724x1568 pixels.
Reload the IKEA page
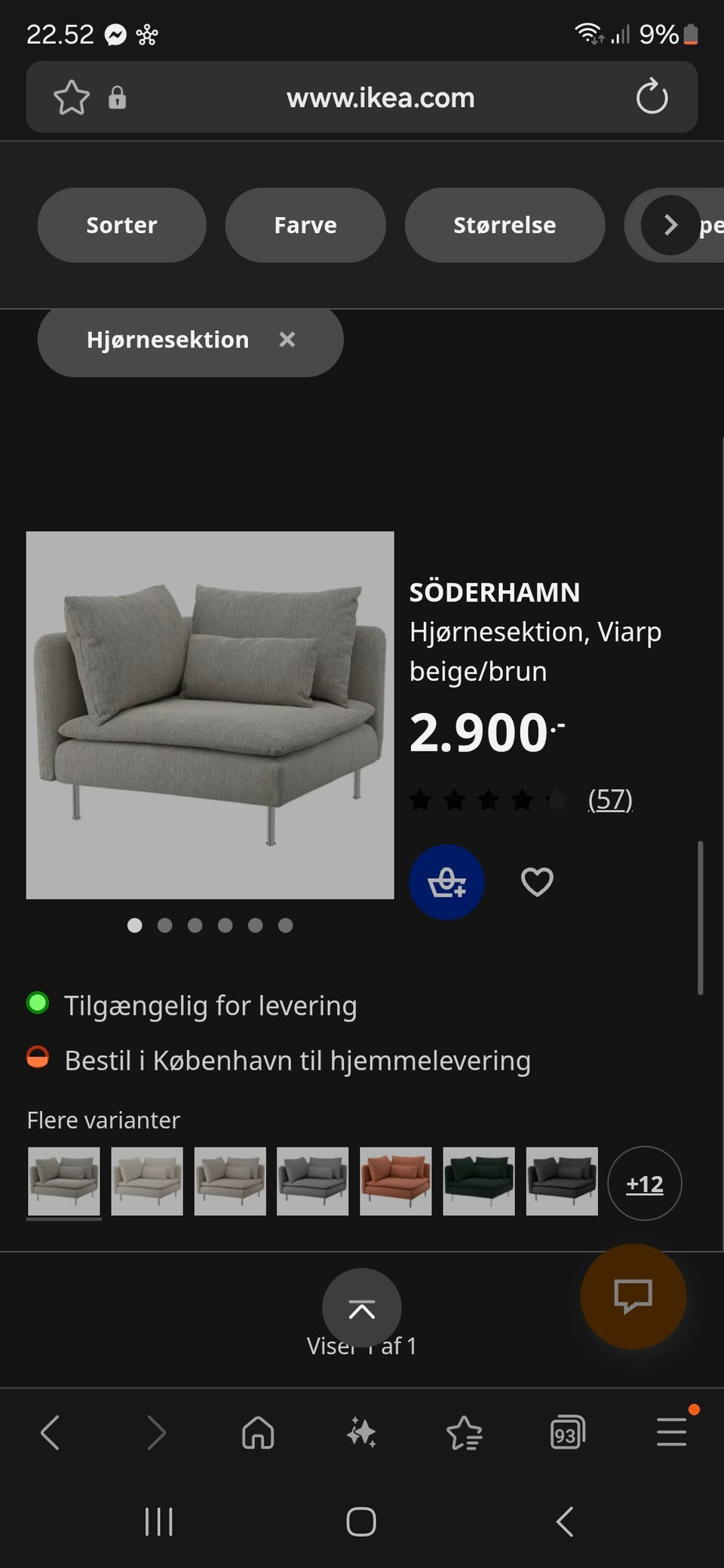coord(652,98)
